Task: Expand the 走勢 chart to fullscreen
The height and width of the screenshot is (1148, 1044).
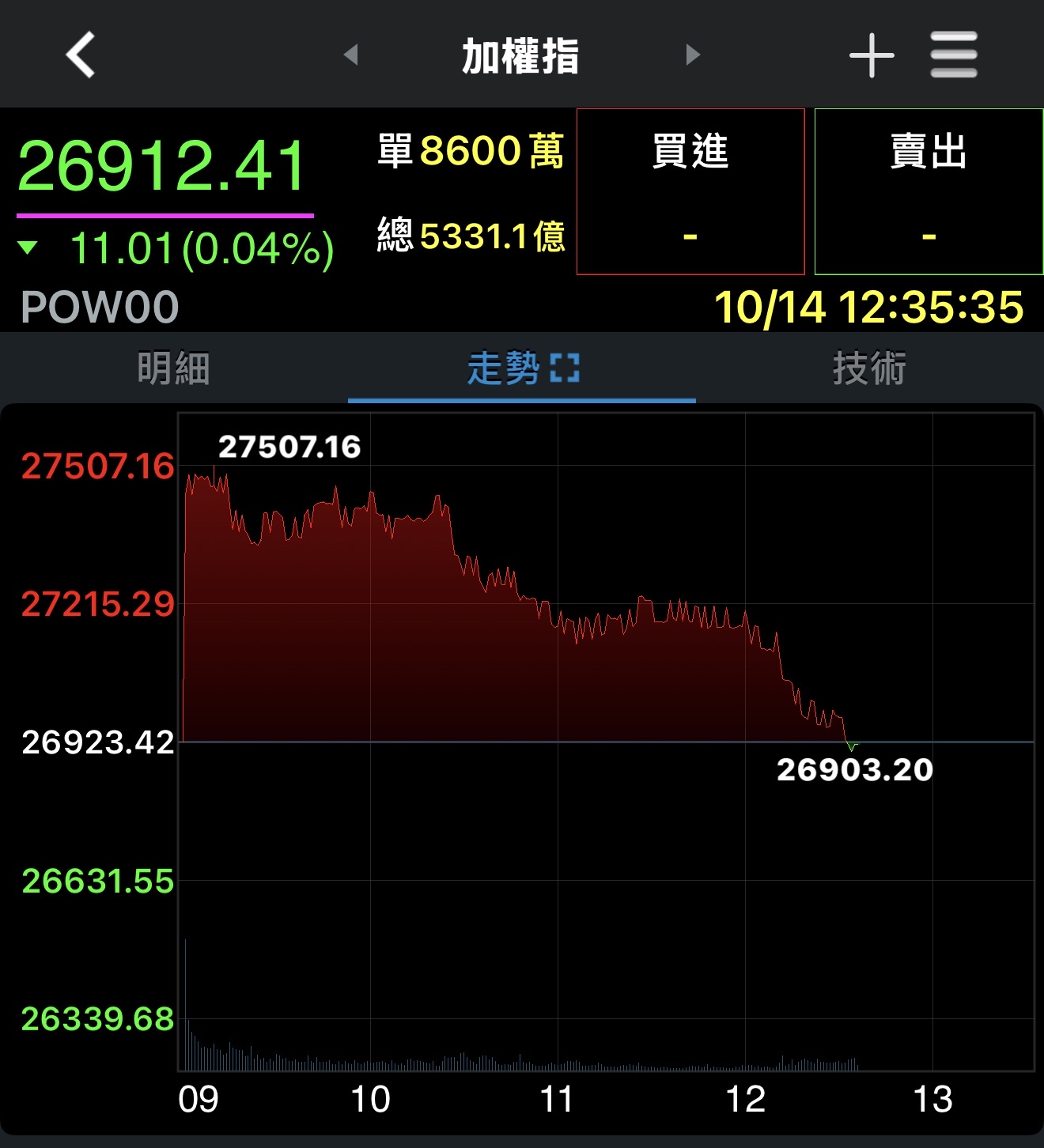Action: 565,368
